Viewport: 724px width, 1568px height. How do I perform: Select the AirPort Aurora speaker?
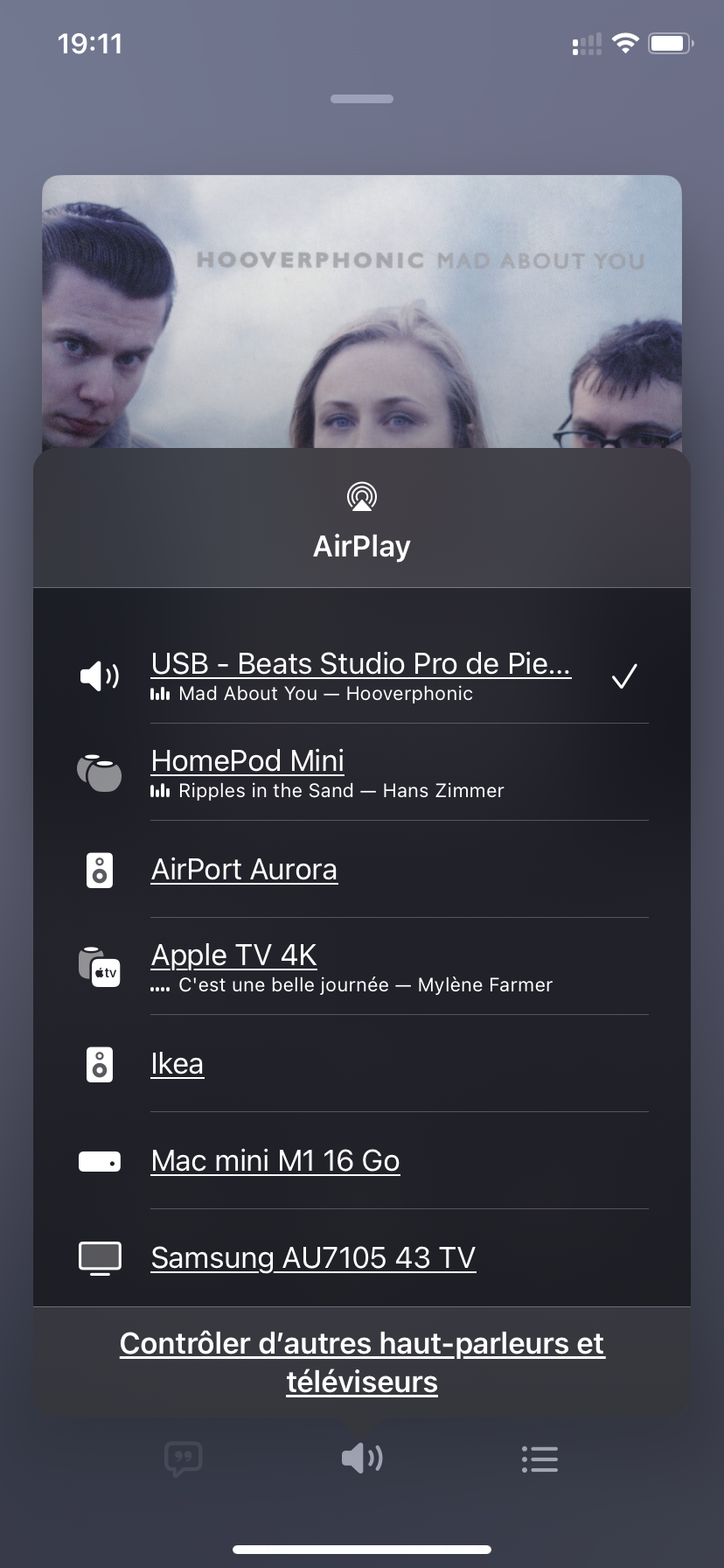point(362,870)
